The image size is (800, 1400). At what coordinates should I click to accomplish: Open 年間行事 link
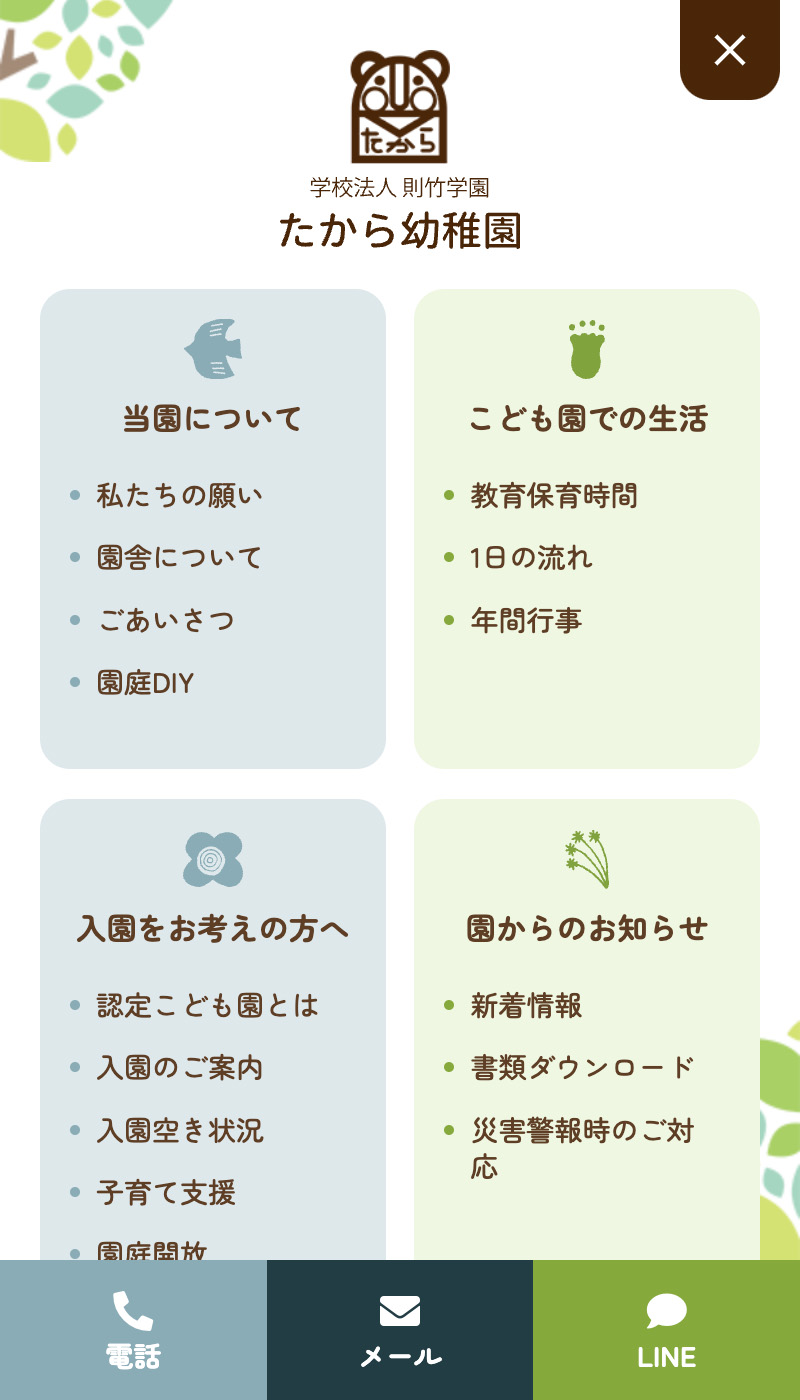click(x=526, y=620)
